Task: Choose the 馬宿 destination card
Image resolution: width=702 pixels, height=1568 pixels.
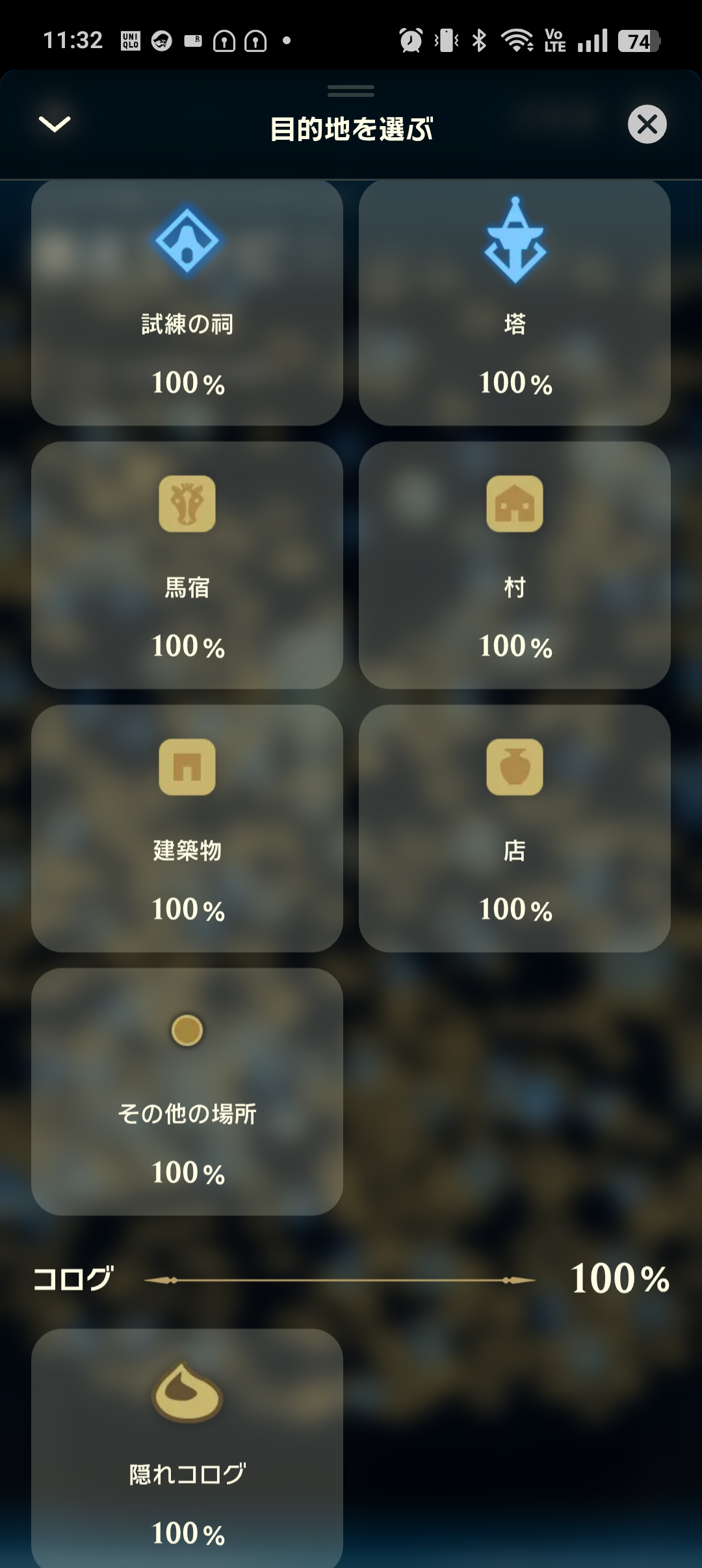Action: pyautogui.click(x=187, y=565)
